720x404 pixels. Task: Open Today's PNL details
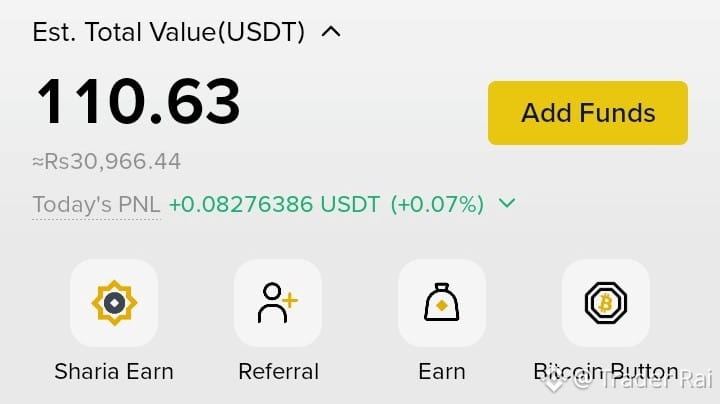[x=97, y=205]
